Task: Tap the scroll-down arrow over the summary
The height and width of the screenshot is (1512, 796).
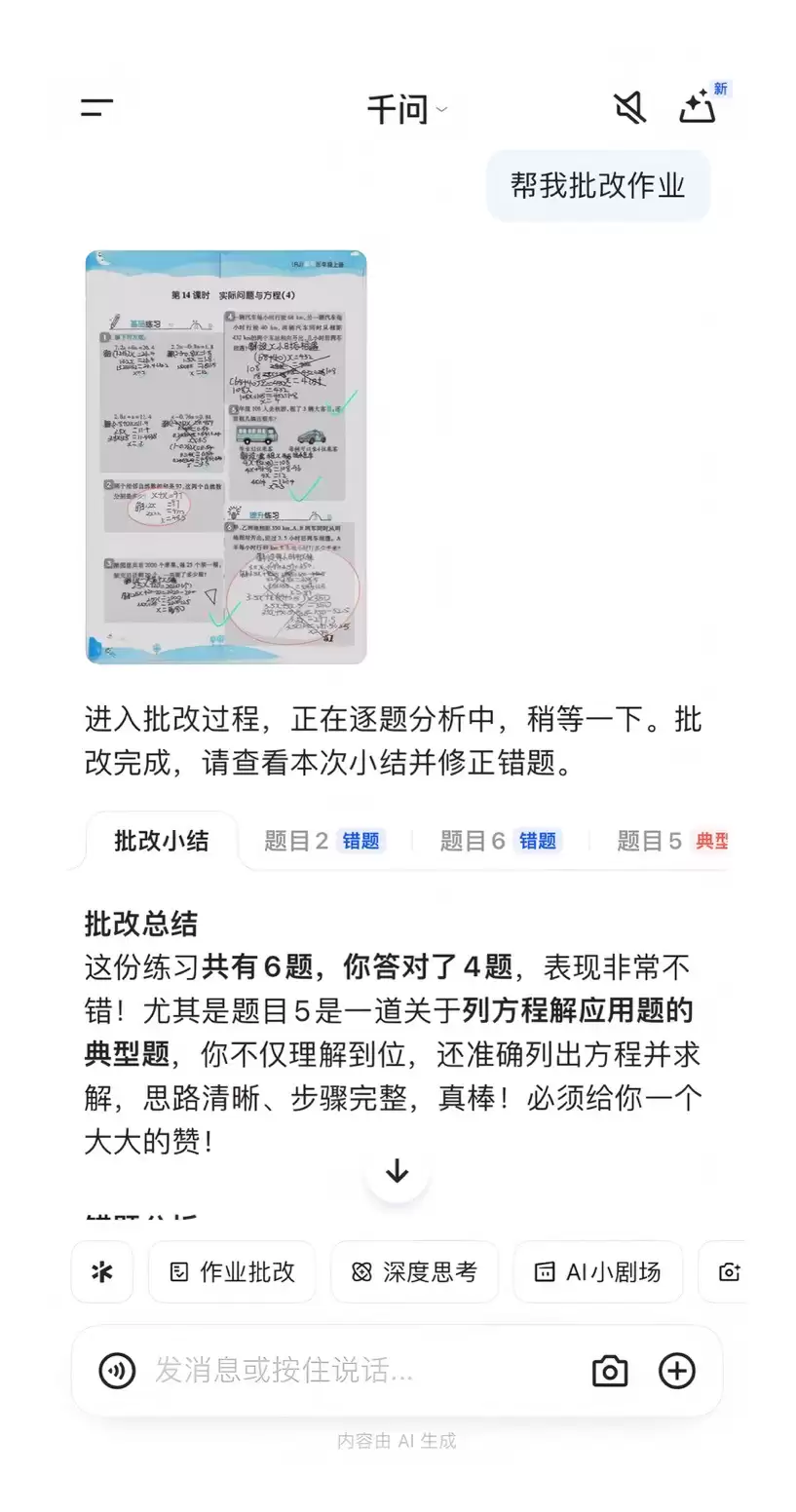Action: (396, 1172)
